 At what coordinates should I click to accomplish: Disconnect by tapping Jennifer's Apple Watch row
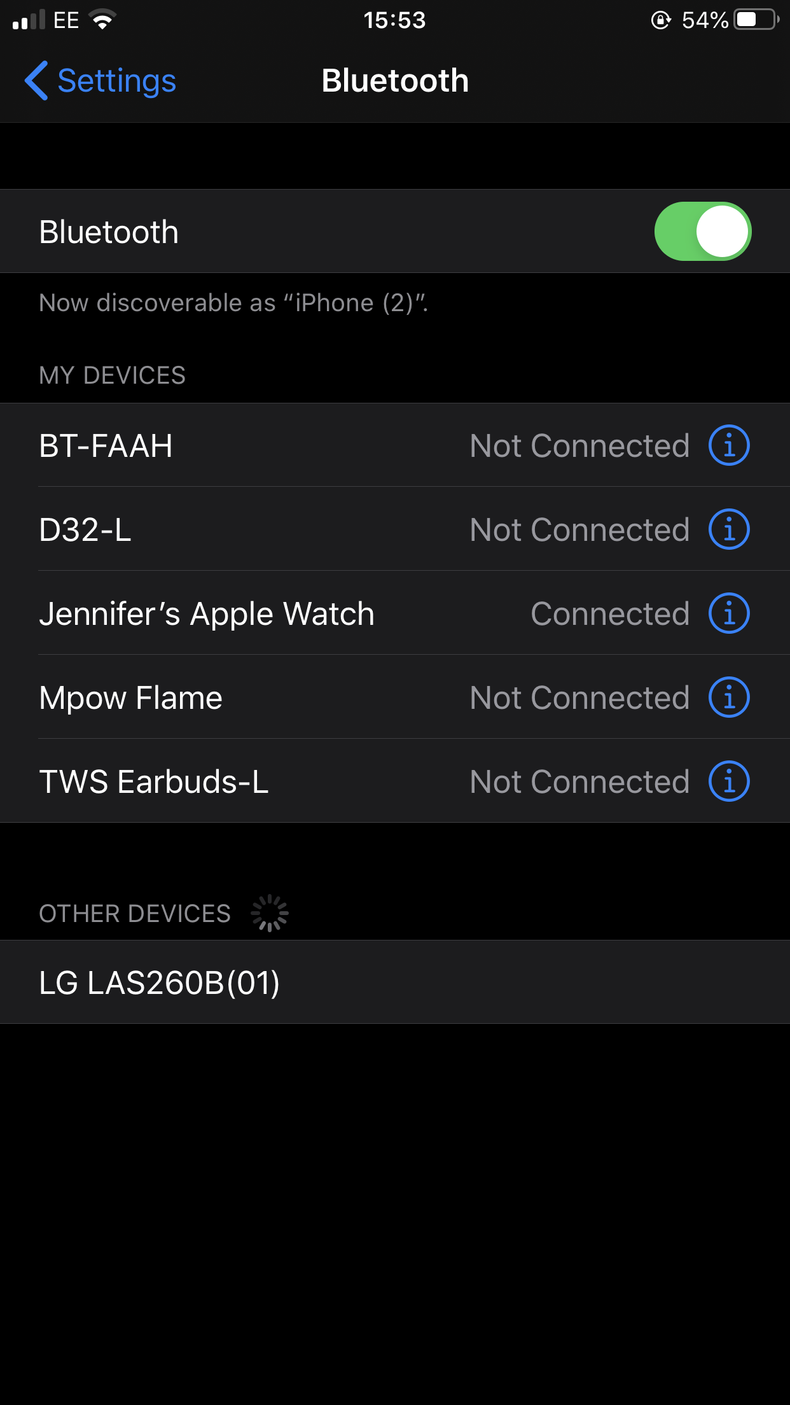[300, 613]
